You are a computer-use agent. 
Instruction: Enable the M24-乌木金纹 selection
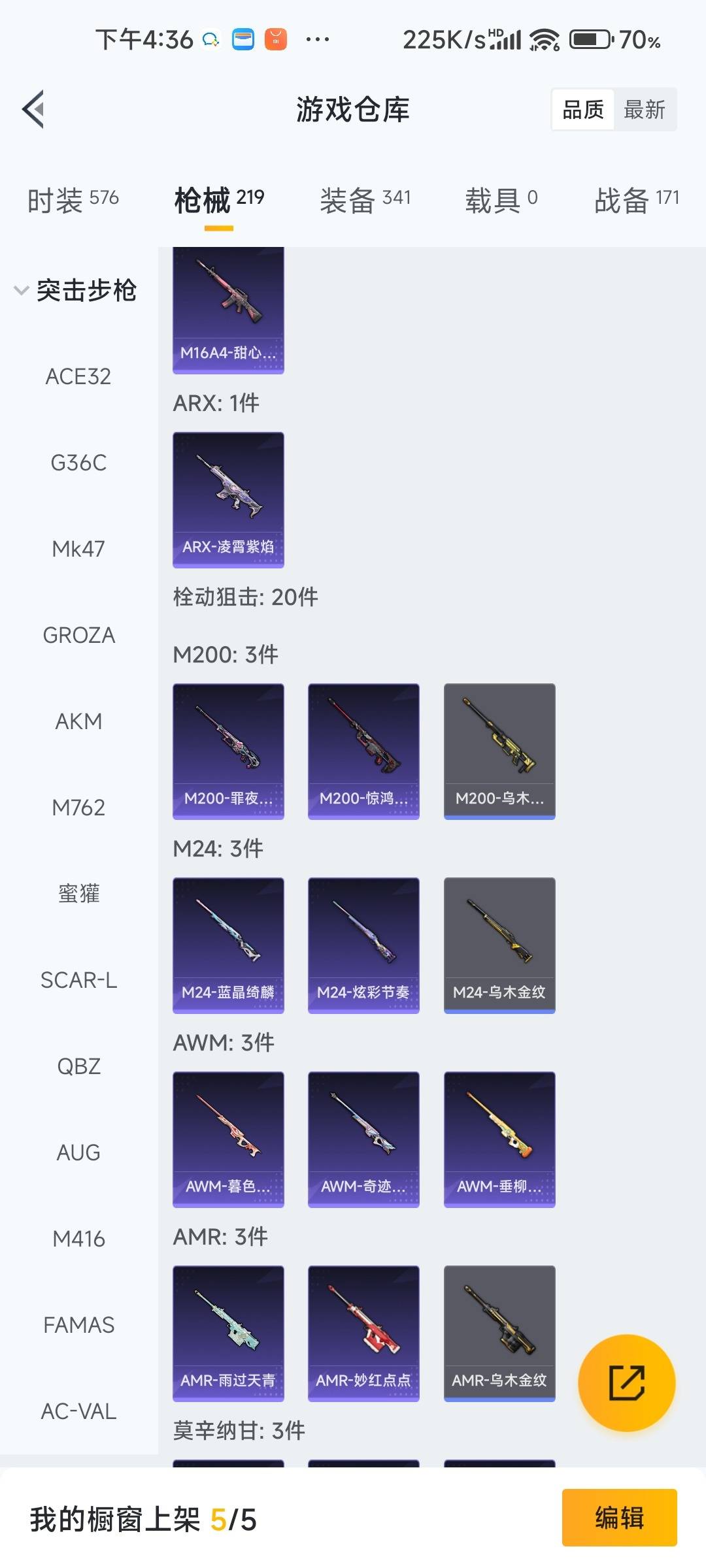pos(499,944)
